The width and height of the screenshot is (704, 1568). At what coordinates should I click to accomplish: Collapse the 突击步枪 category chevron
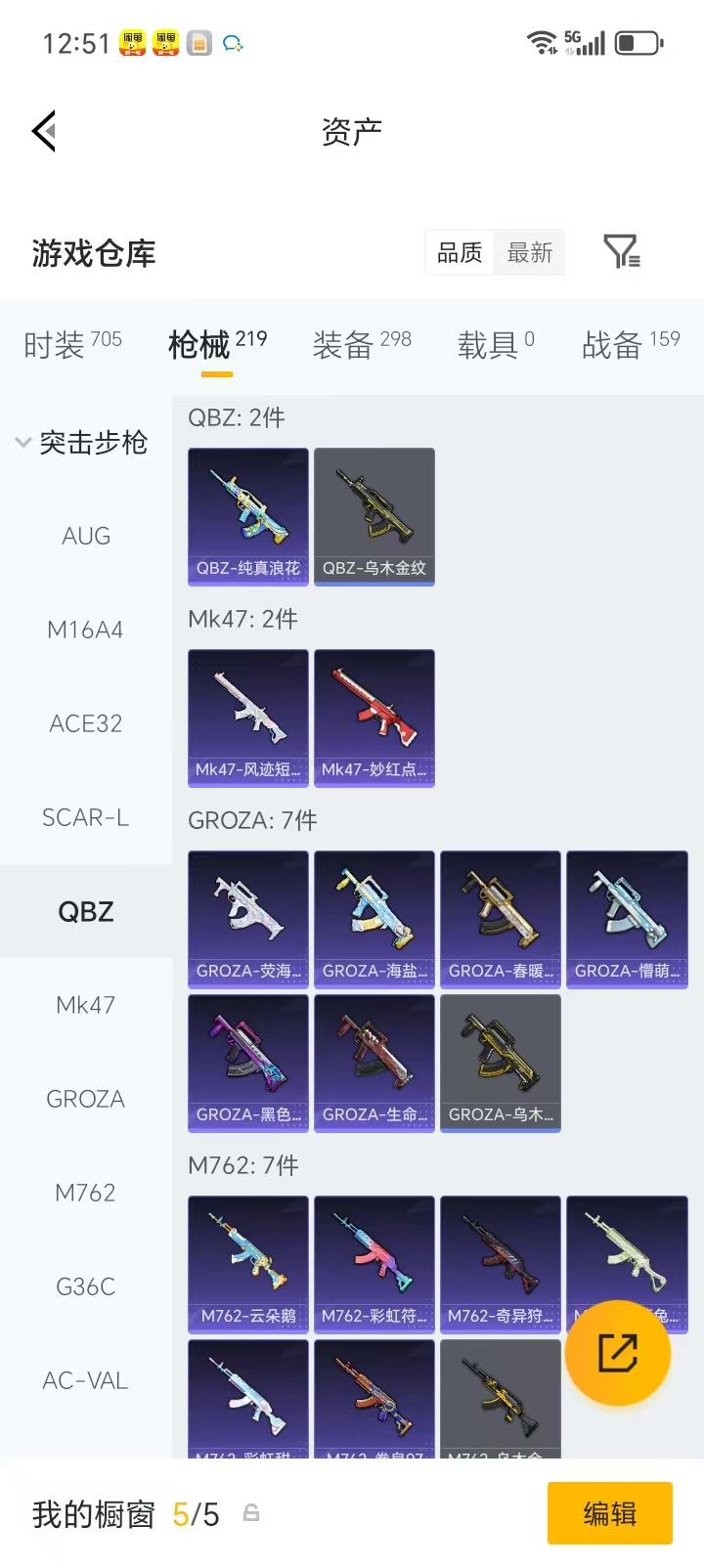coord(22,442)
